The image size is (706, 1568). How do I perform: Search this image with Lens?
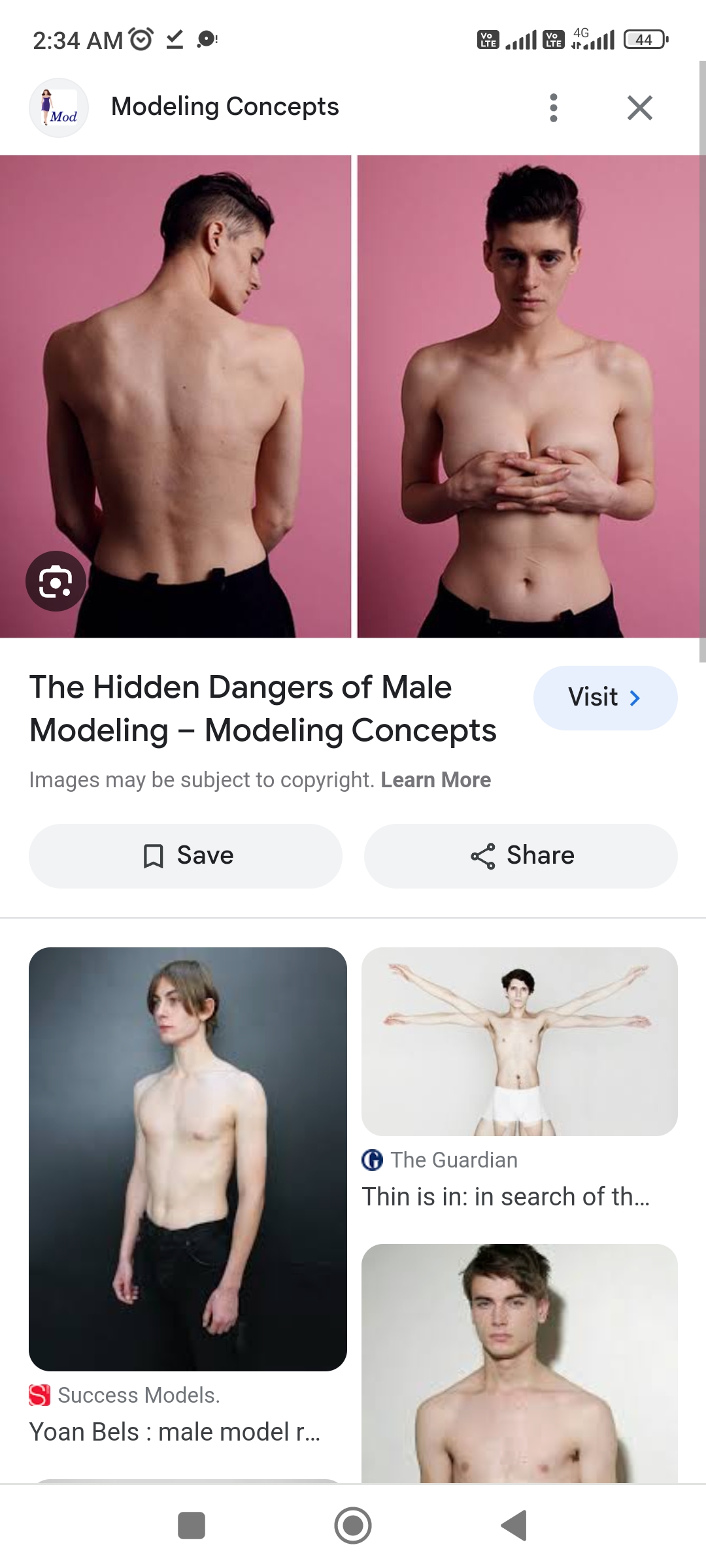click(x=56, y=581)
